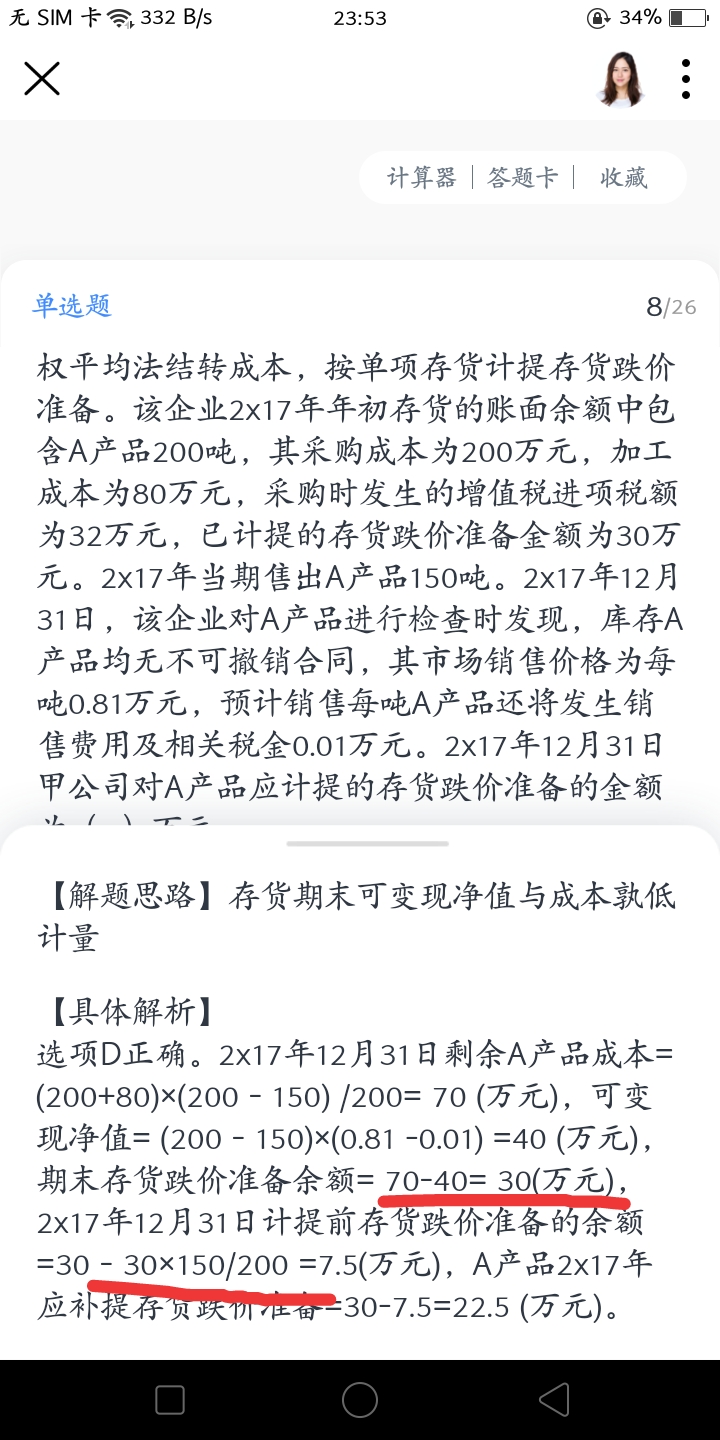
Task: Tap the explanation panel drag handle
Action: coord(360,844)
